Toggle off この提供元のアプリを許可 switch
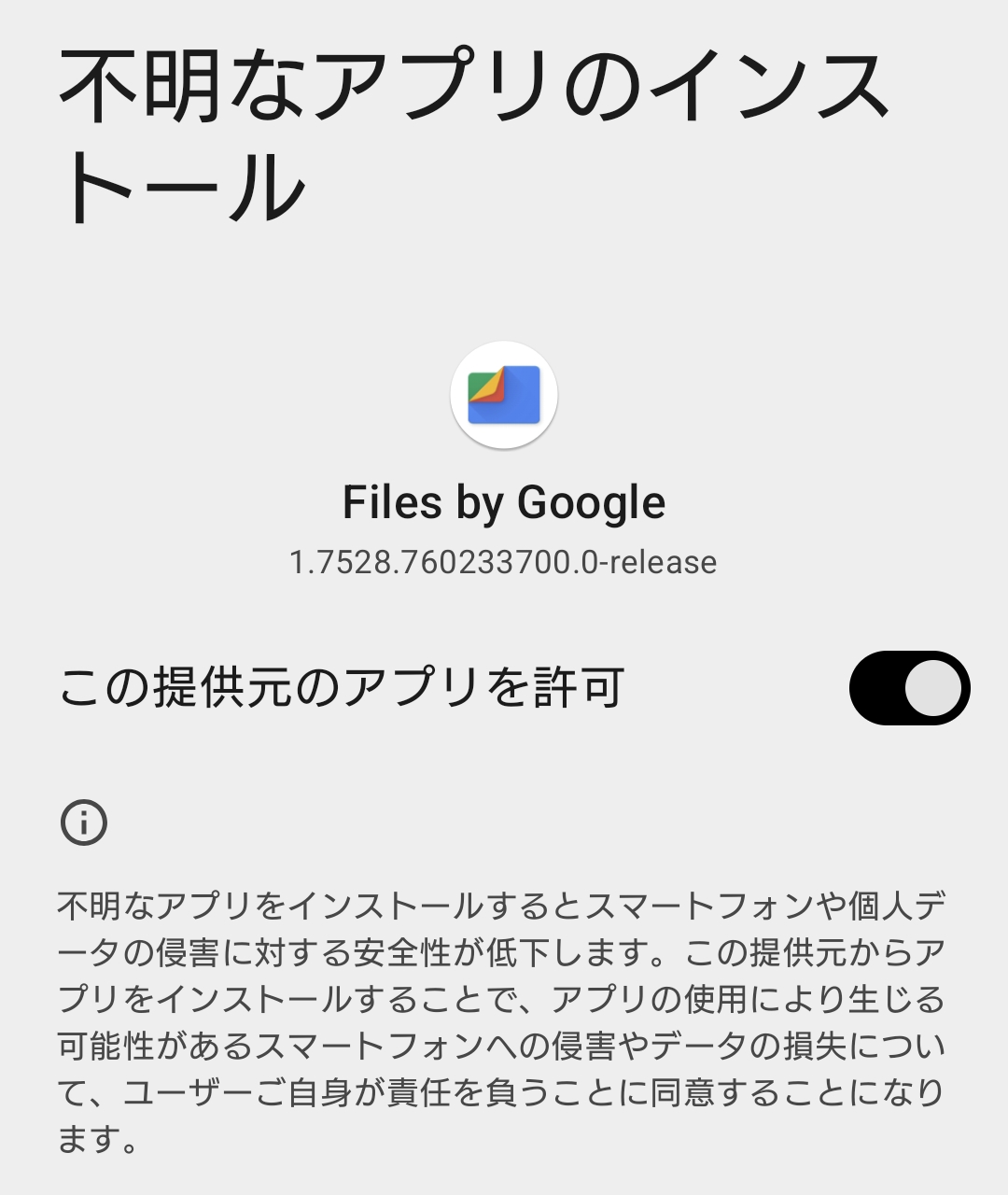 pyautogui.click(x=909, y=688)
